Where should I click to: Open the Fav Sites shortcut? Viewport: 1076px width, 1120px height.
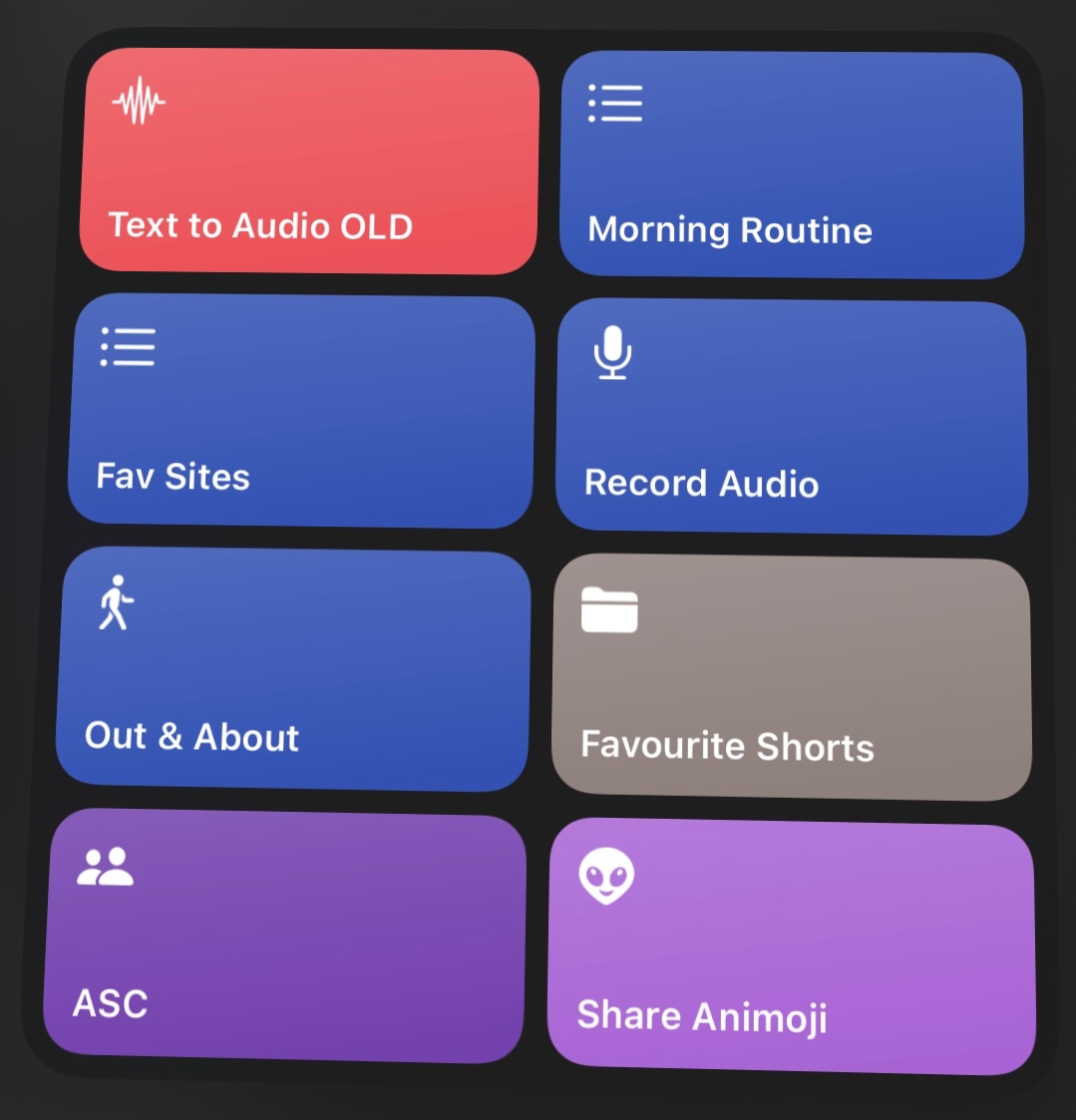coord(301,410)
